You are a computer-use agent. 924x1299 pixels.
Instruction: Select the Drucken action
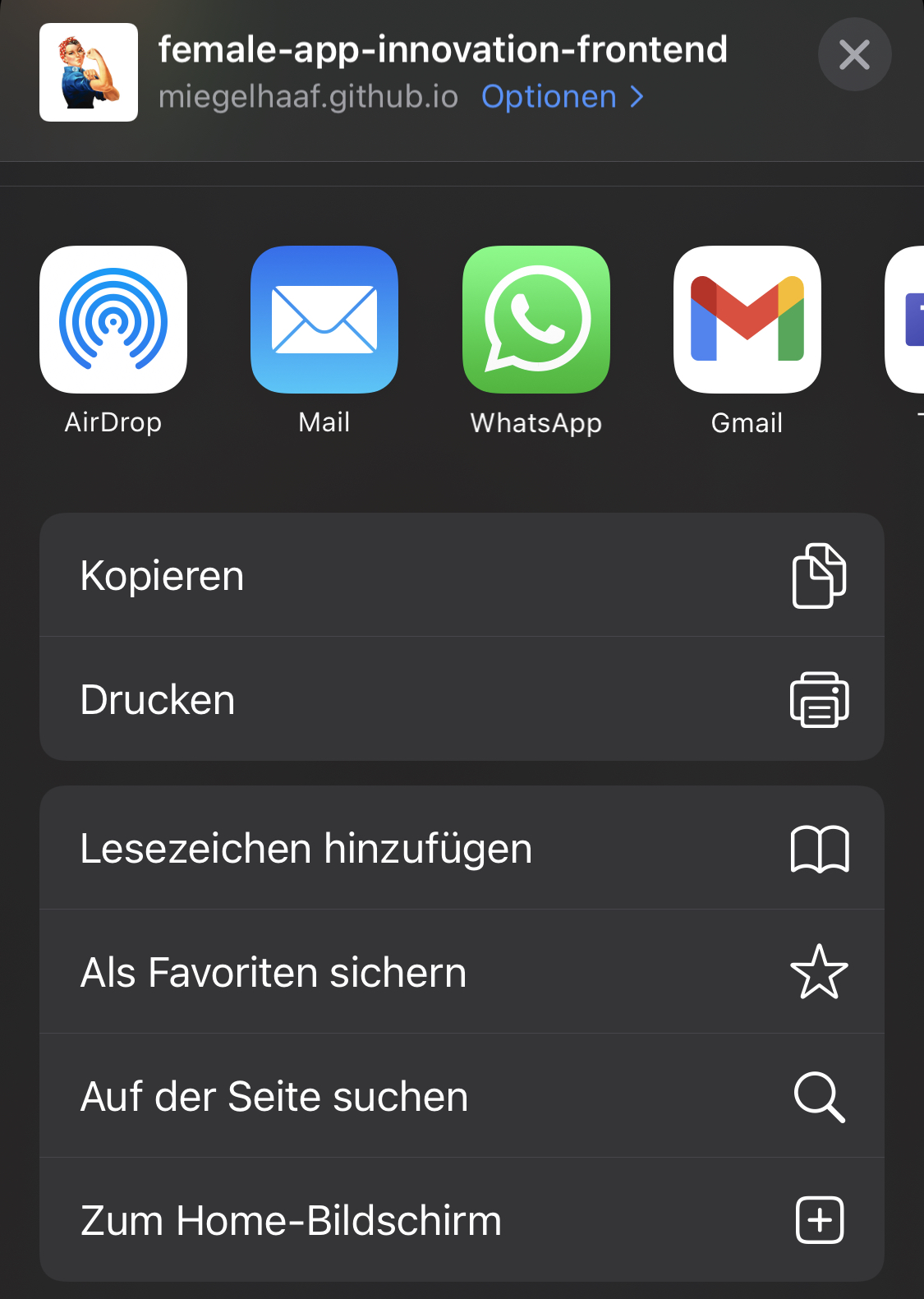tap(329, 699)
